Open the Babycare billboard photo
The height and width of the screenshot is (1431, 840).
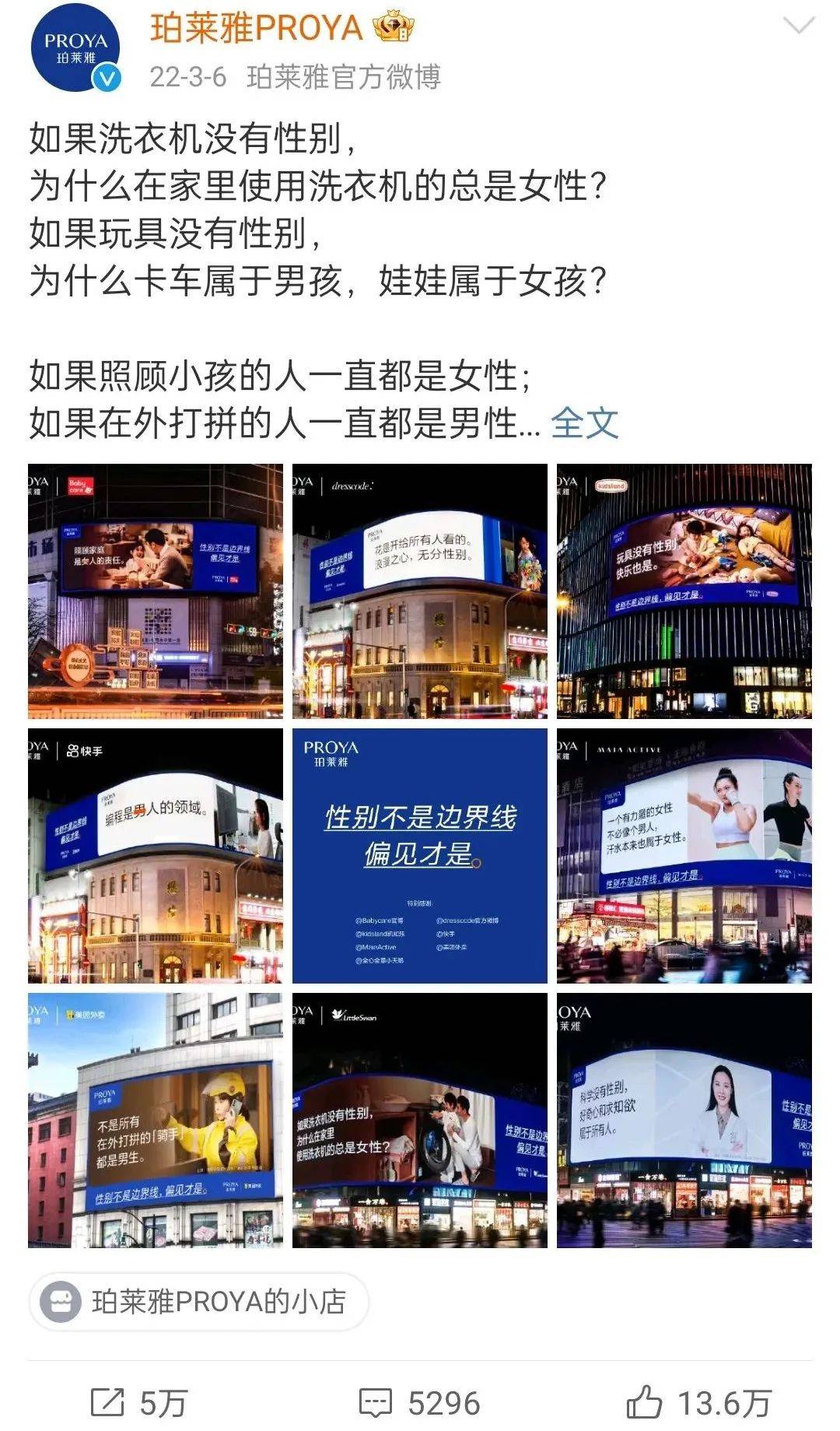pyautogui.click(x=156, y=591)
